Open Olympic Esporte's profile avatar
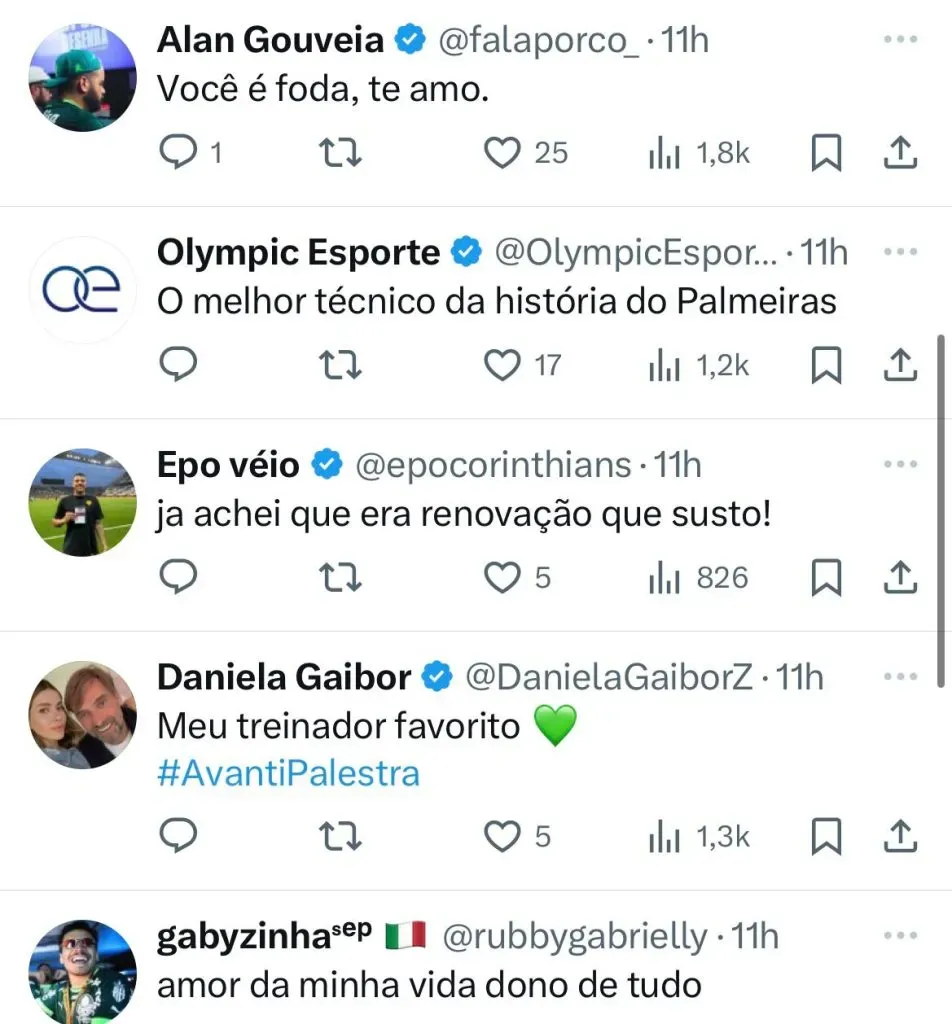Screen dimensions: 952x1024 point(82,290)
